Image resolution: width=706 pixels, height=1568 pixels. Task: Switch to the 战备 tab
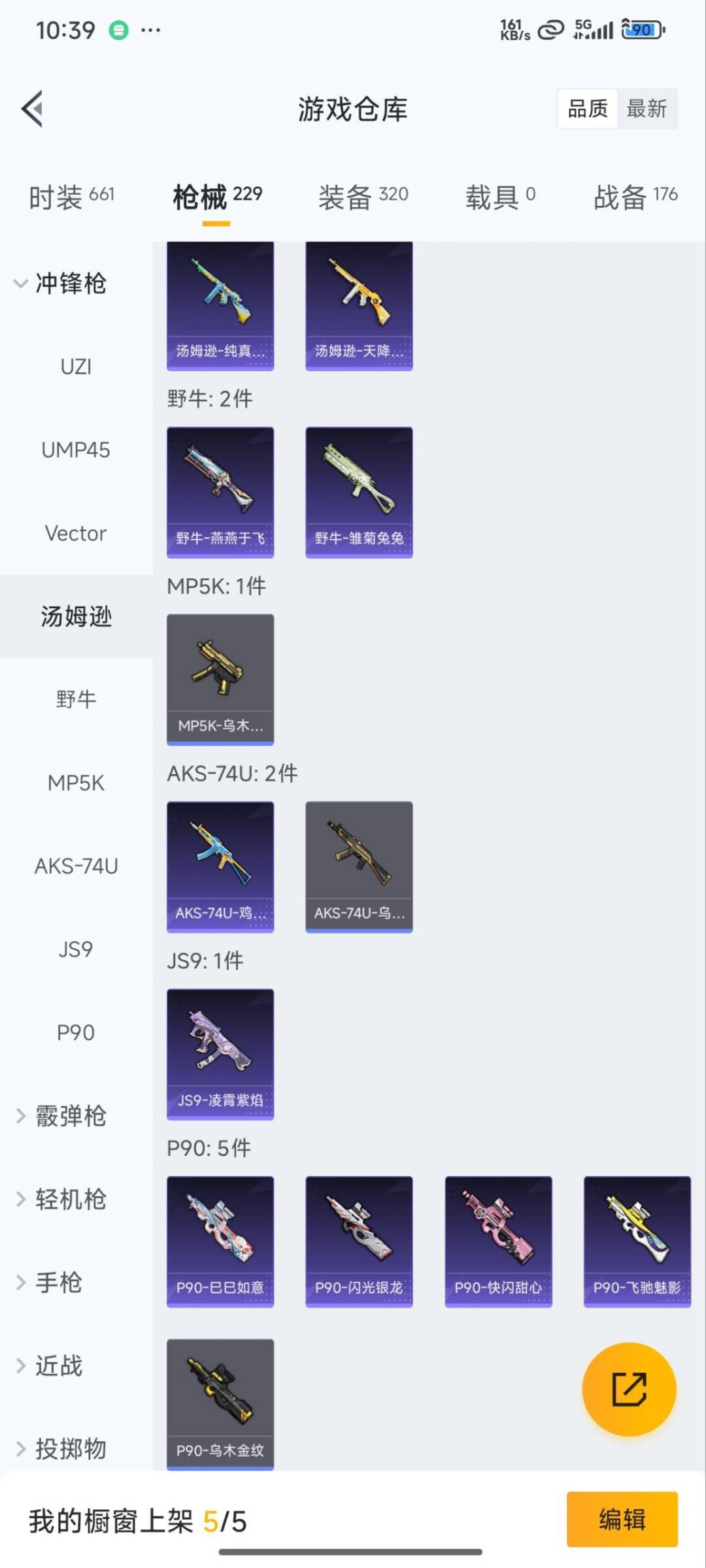635,197
